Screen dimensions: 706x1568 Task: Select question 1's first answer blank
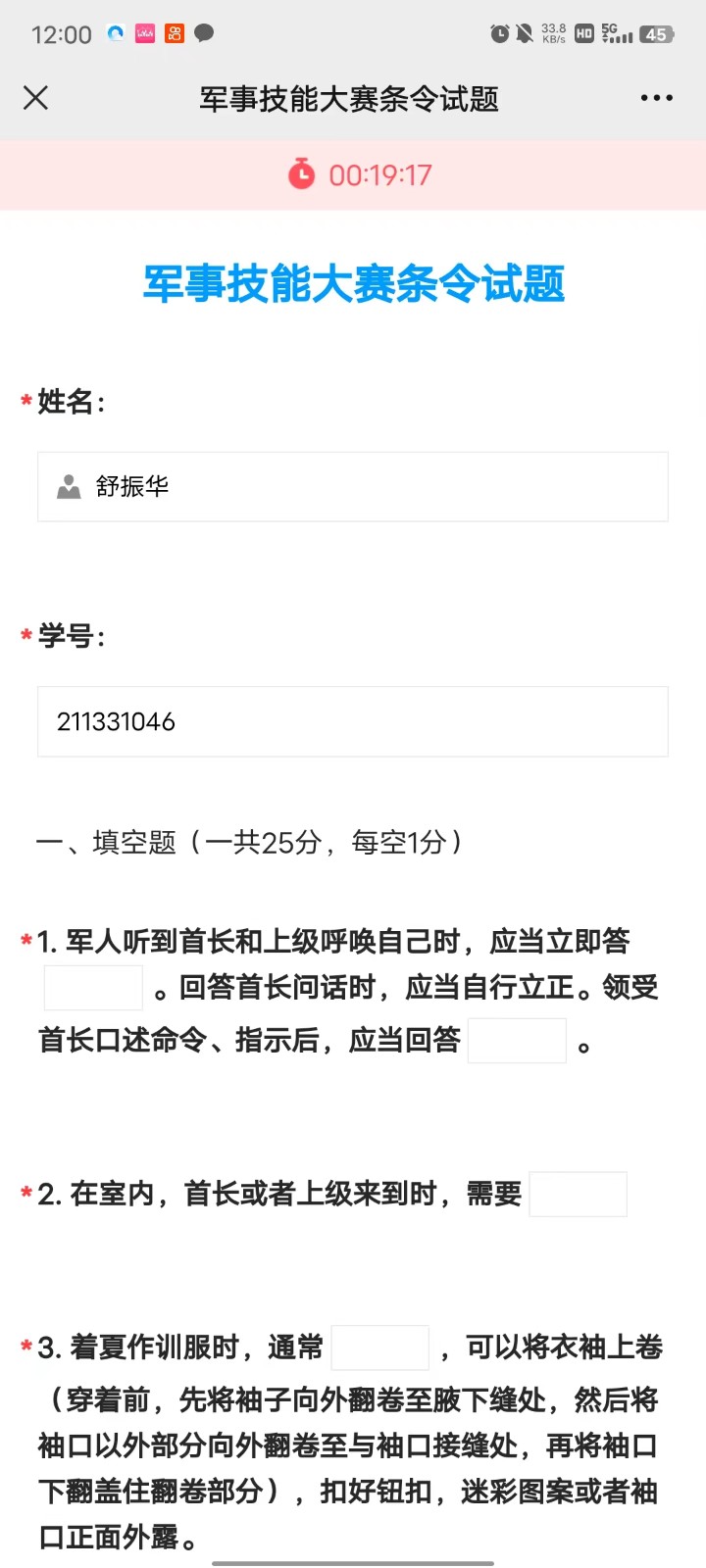click(x=94, y=988)
